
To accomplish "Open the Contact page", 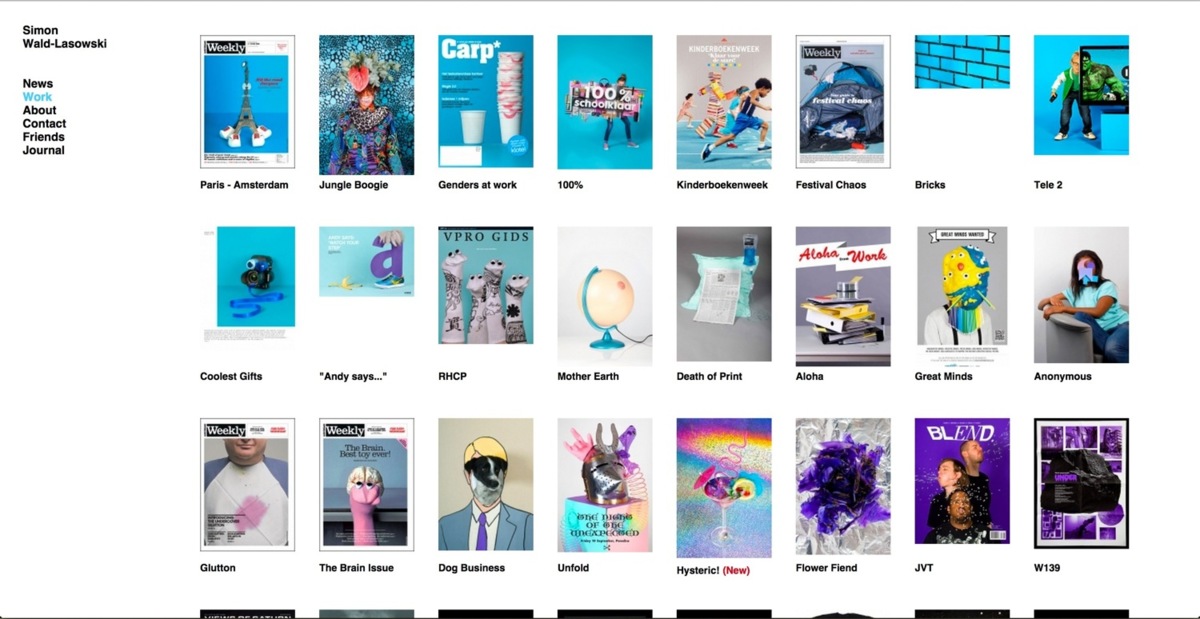I will click(44, 124).
